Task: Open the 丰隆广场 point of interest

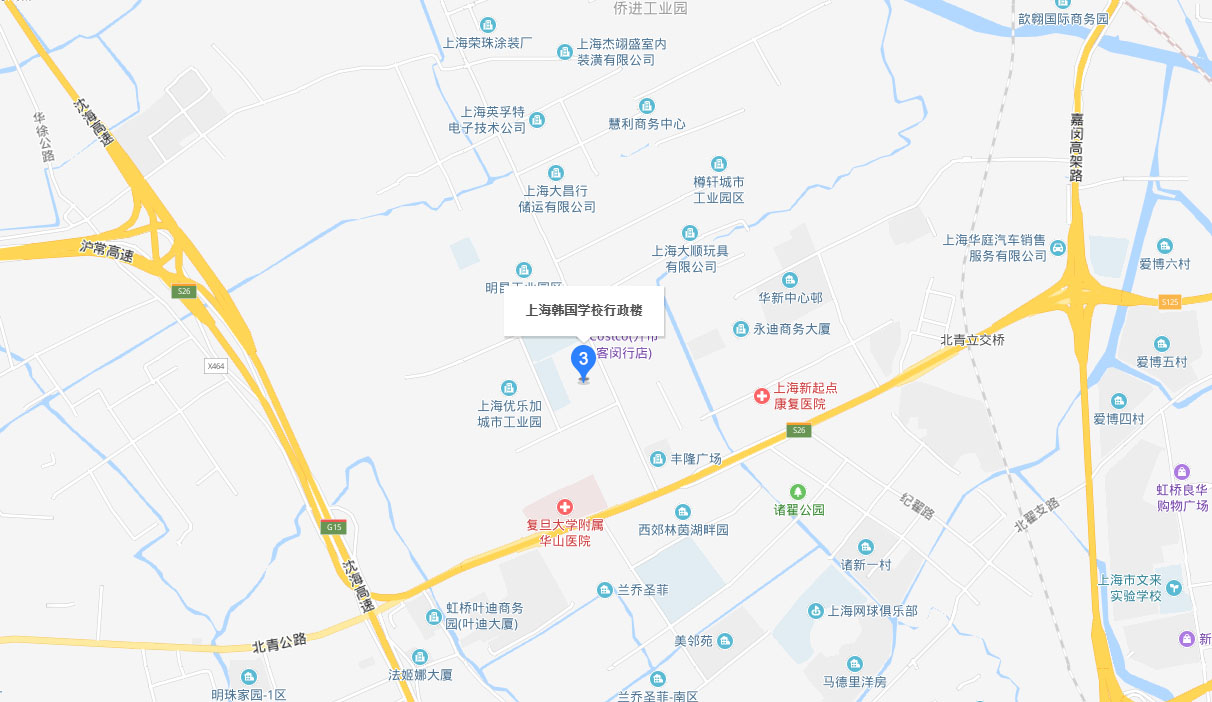Action: coord(658,459)
